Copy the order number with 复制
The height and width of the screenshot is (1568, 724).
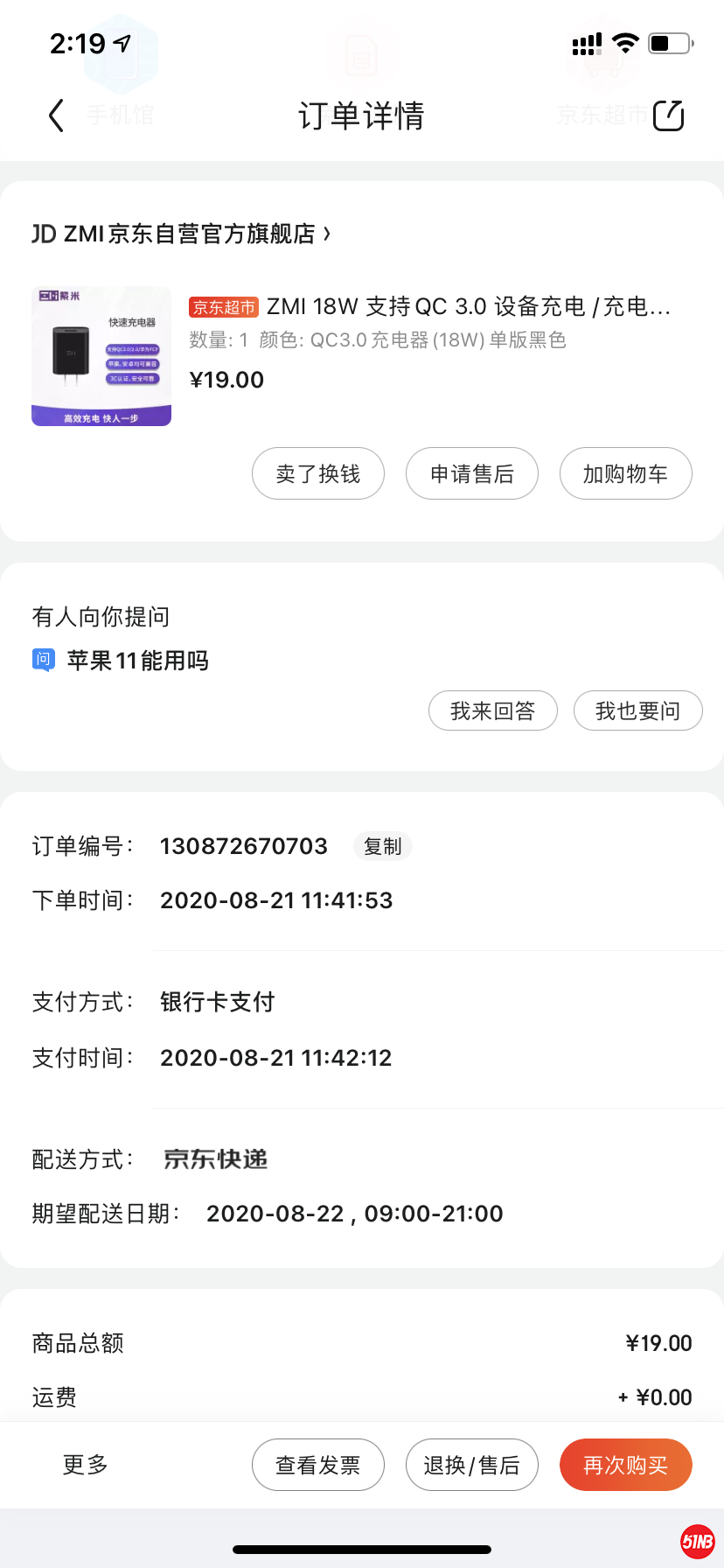(x=383, y=846)
